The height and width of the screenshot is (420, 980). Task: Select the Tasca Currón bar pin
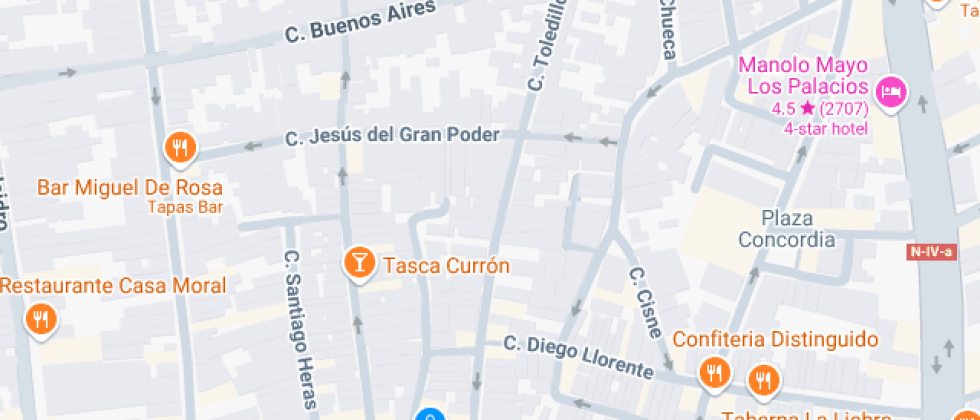click(357, 263)
